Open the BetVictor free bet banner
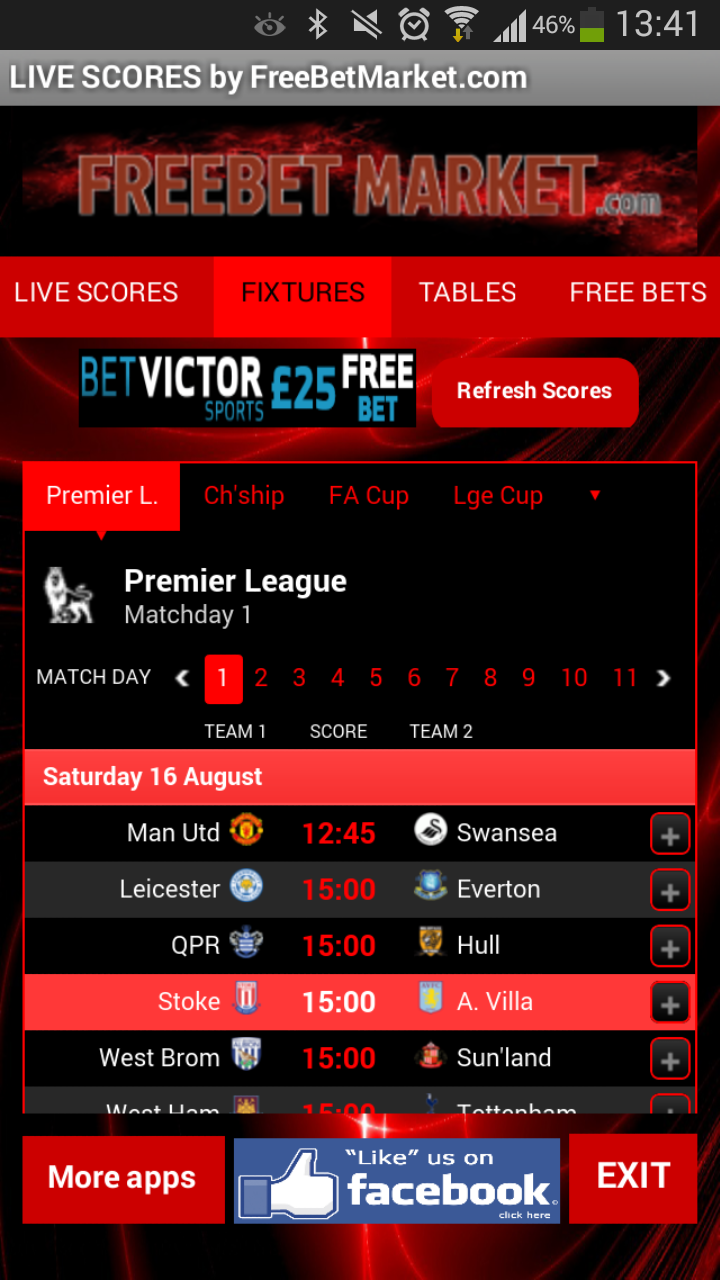Screen dimensions: 720x1280 tap(247, 387)
